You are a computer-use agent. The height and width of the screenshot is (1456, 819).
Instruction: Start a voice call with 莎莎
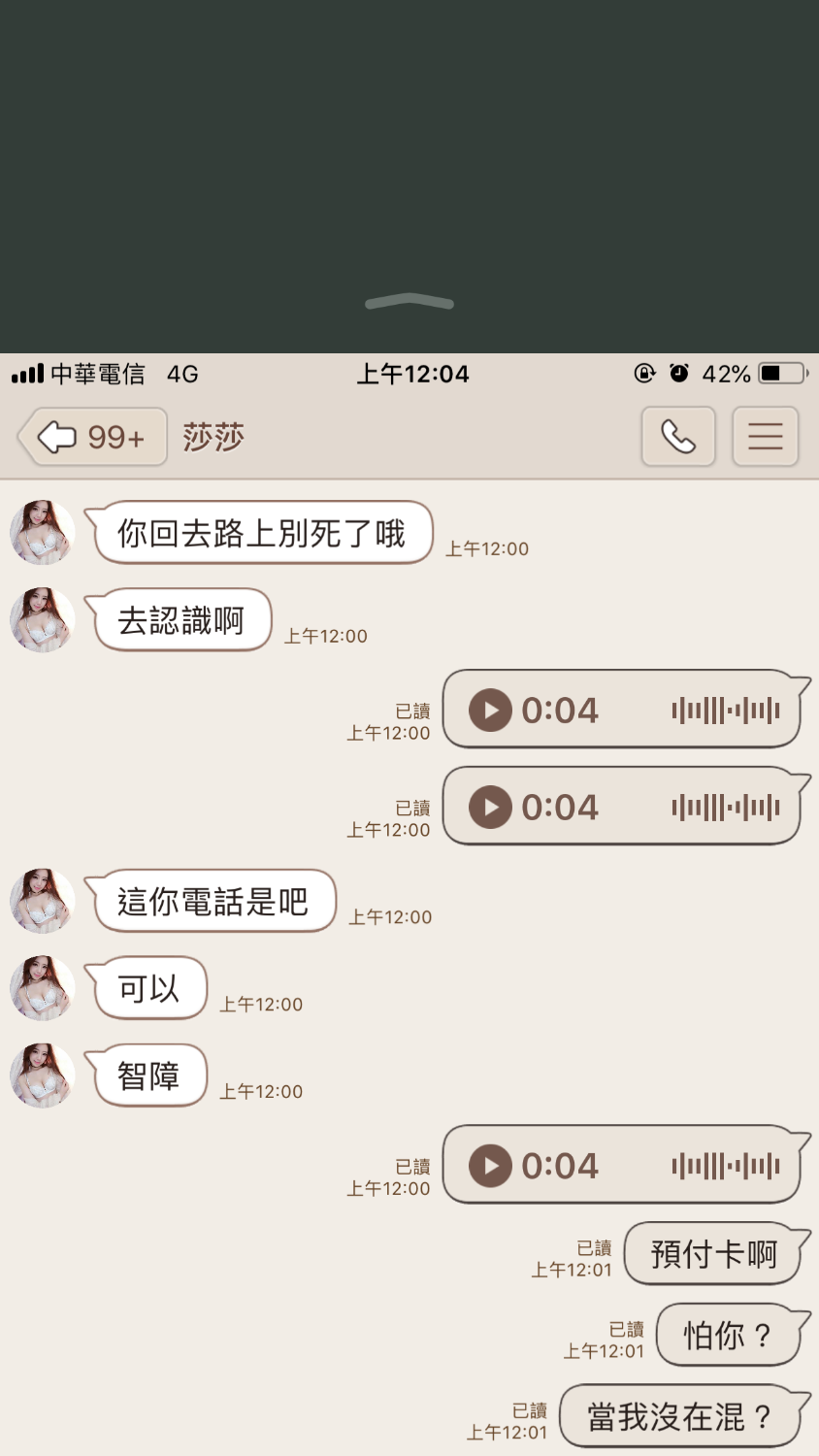[678, 437]
